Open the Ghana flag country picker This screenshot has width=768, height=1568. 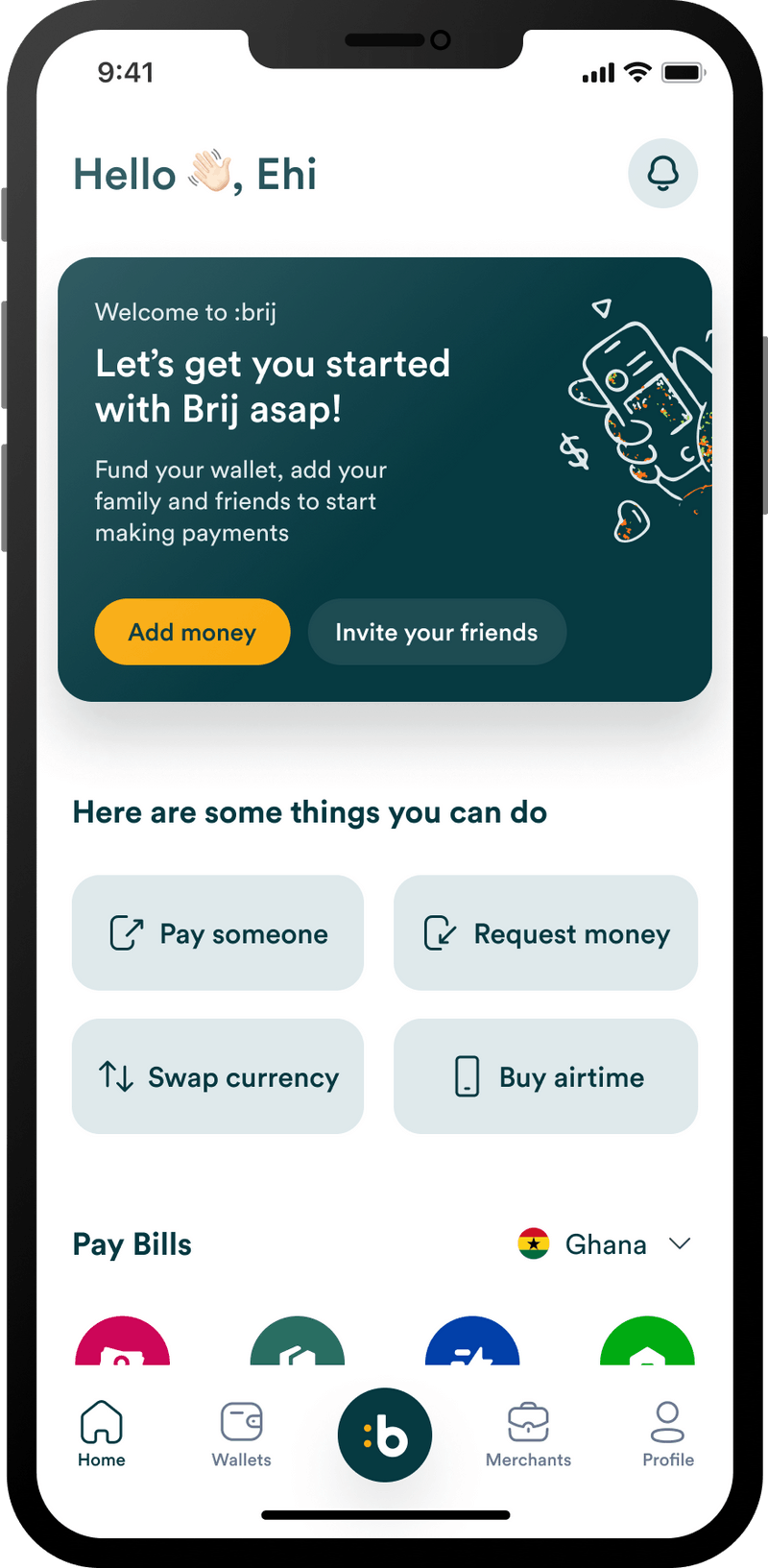[535, 1243]
